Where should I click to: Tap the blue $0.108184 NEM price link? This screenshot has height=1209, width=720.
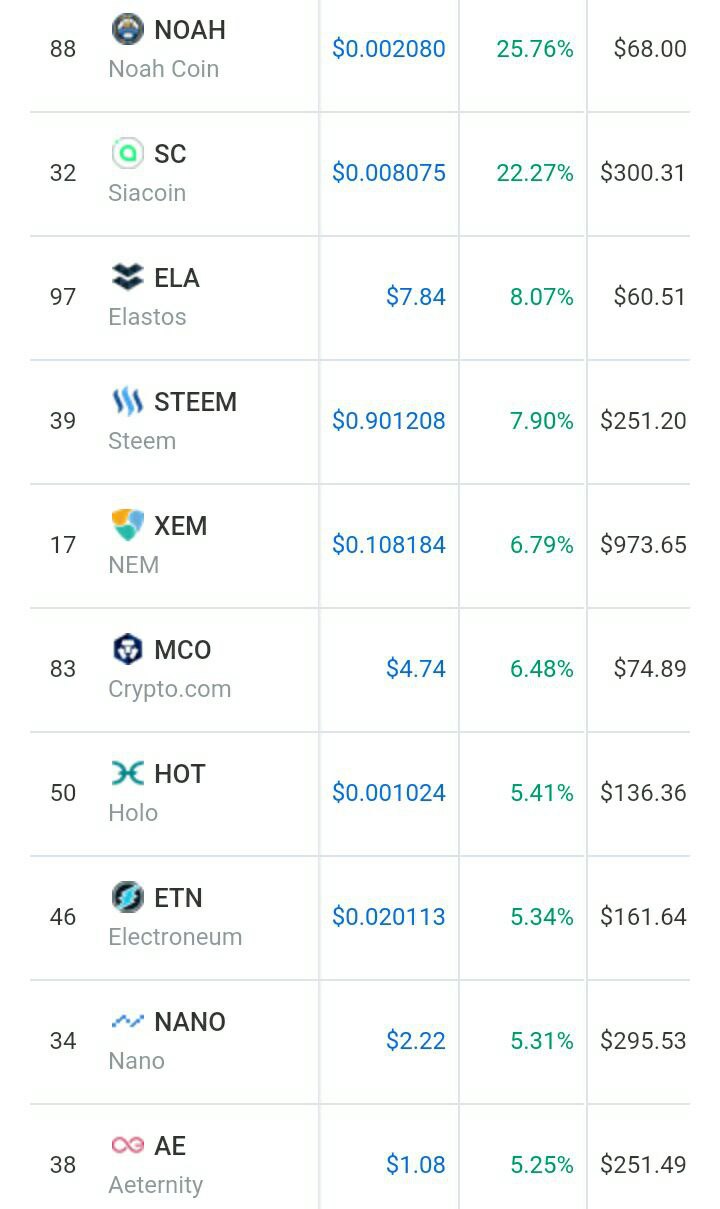click(389, 545)
